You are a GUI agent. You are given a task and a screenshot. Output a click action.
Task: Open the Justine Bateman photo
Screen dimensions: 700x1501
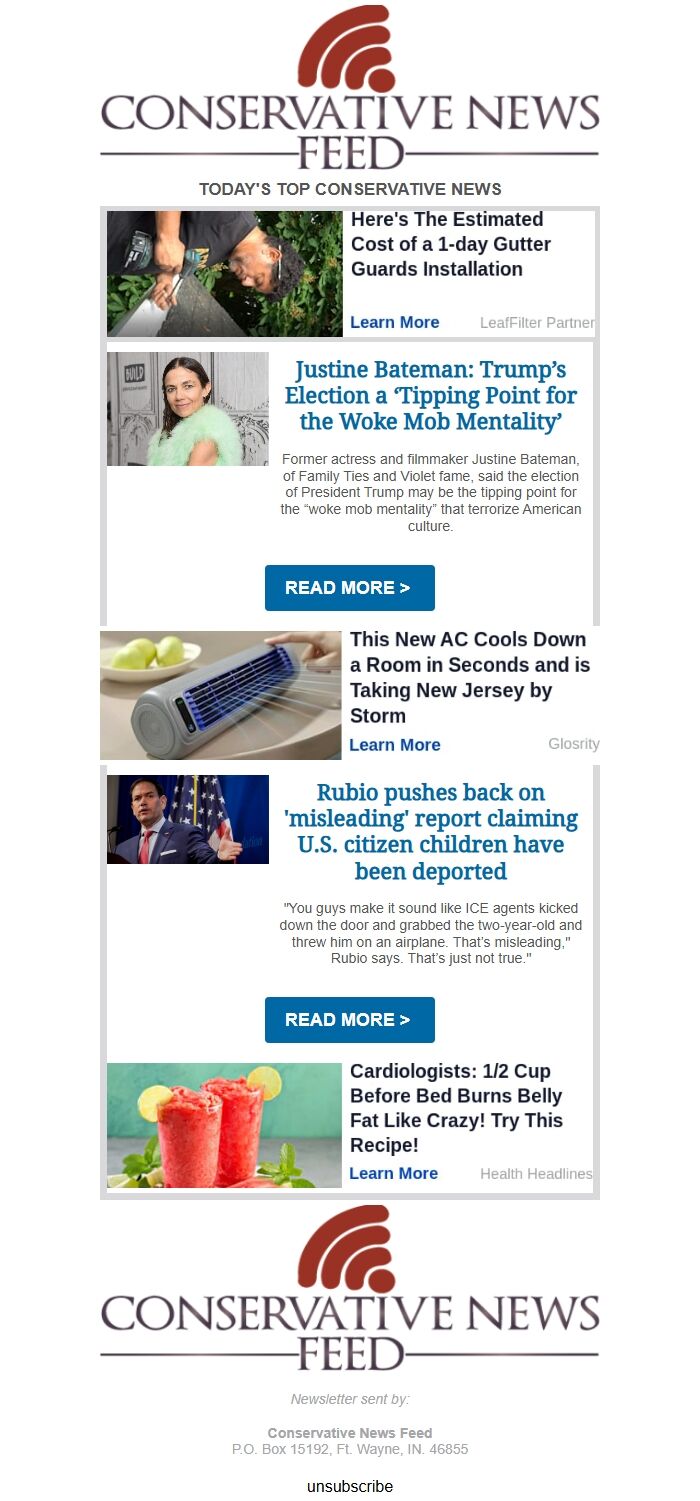188,409
